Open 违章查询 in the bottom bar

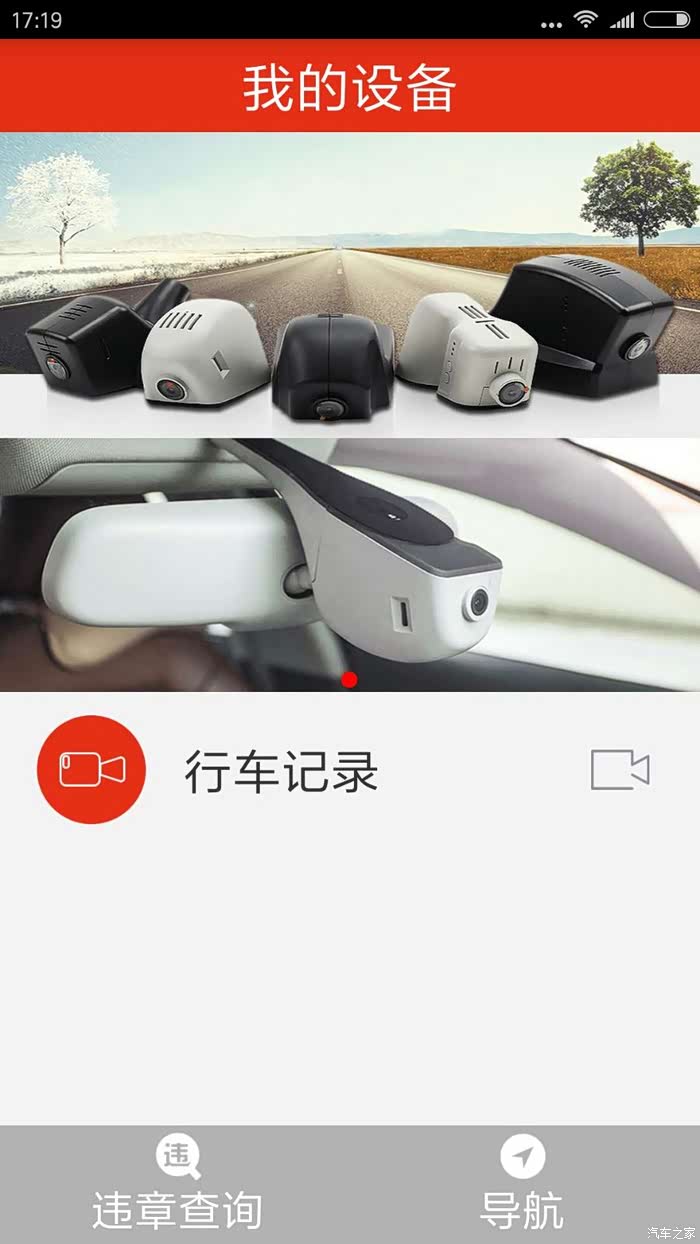[x=177, y=1186]
